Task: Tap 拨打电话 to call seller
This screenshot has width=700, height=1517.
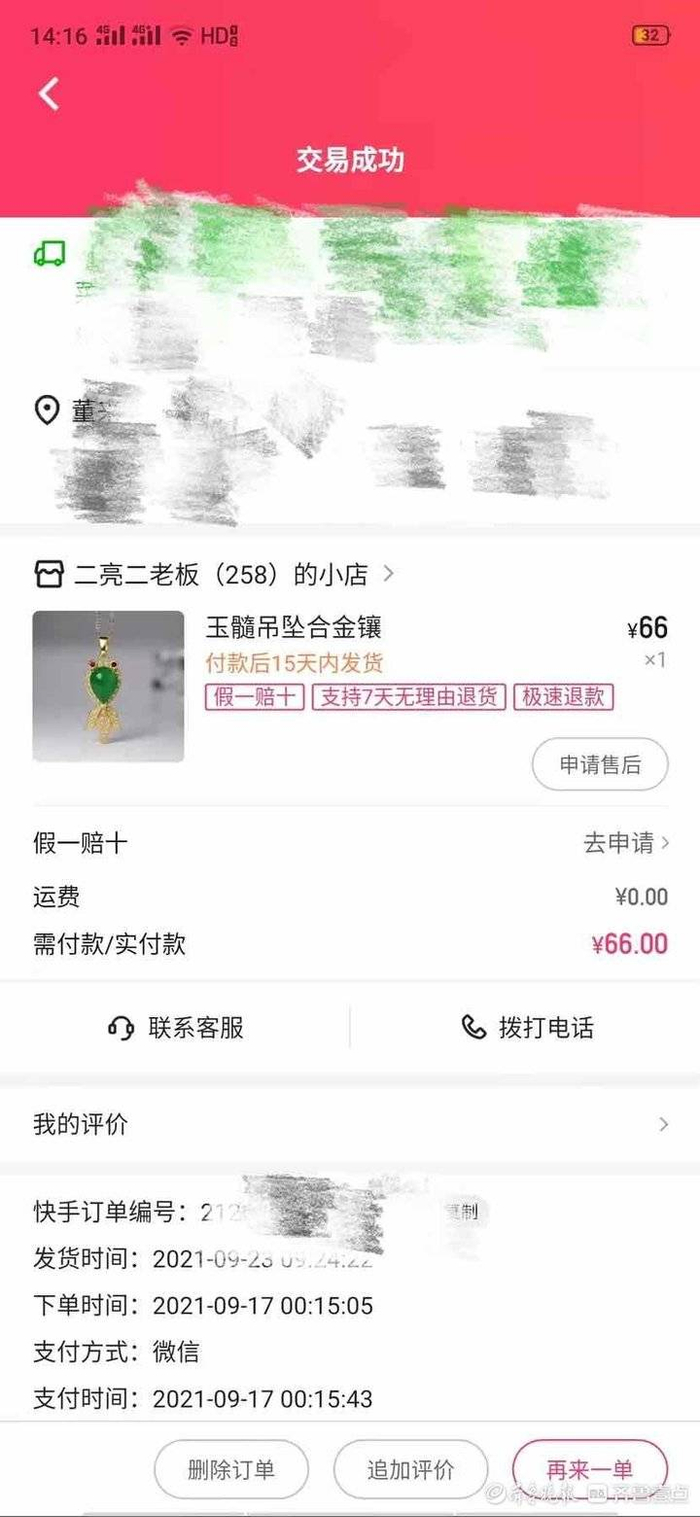Action: click(x=527, y=1028)
